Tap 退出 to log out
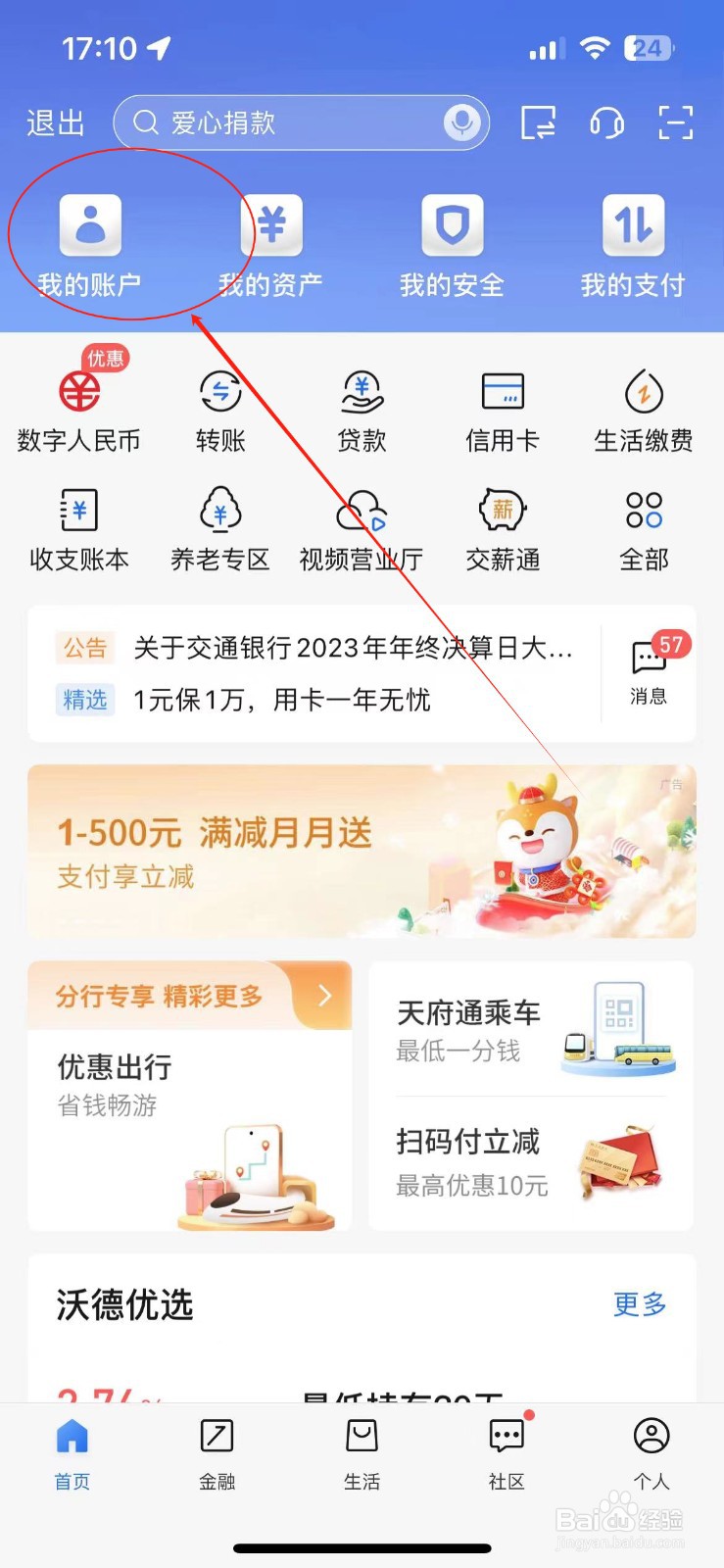The height and width of the screenshot is (1568, 724). point(54,122)
